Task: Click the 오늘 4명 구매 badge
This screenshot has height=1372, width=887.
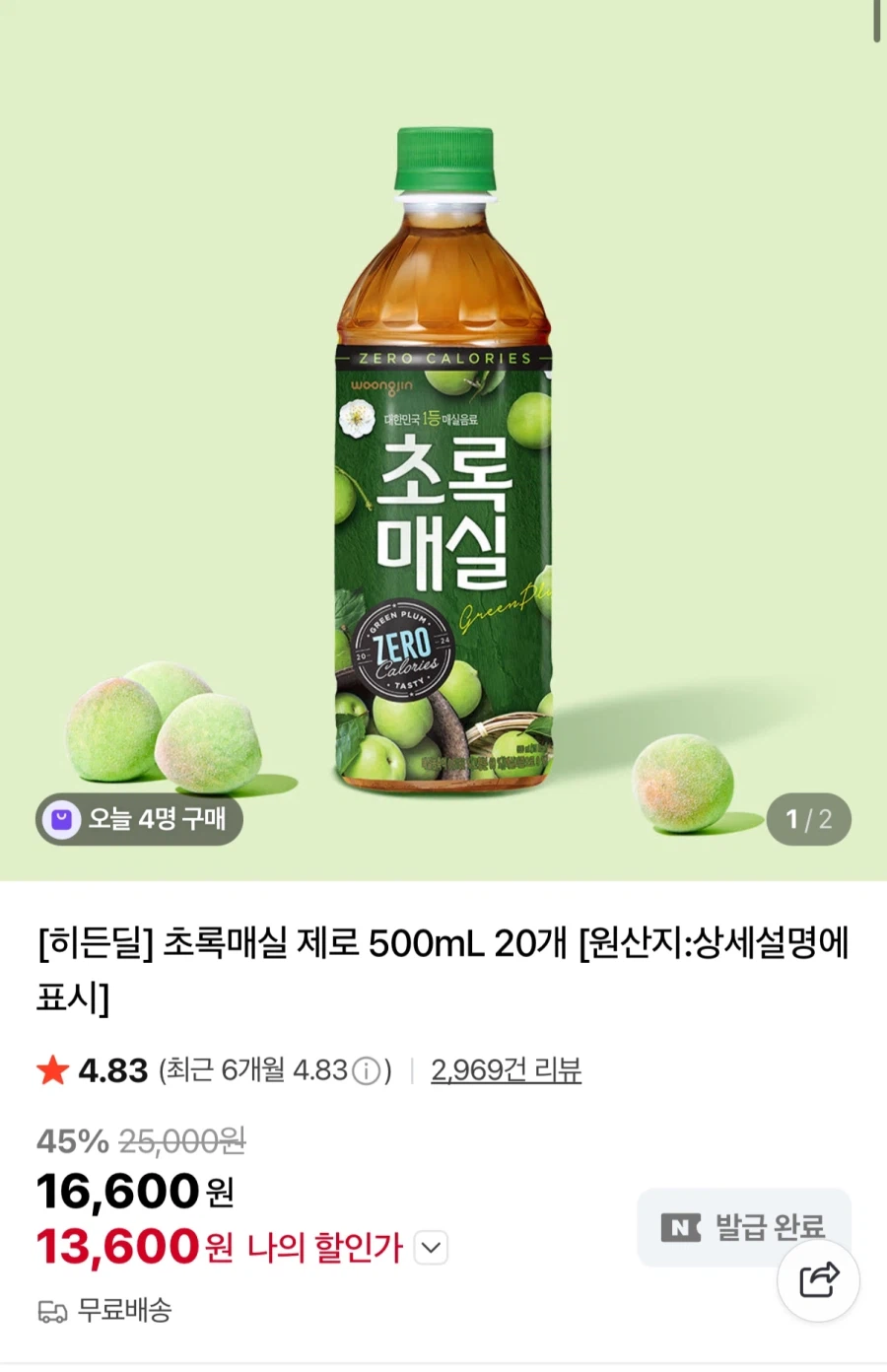Action: 138,819
